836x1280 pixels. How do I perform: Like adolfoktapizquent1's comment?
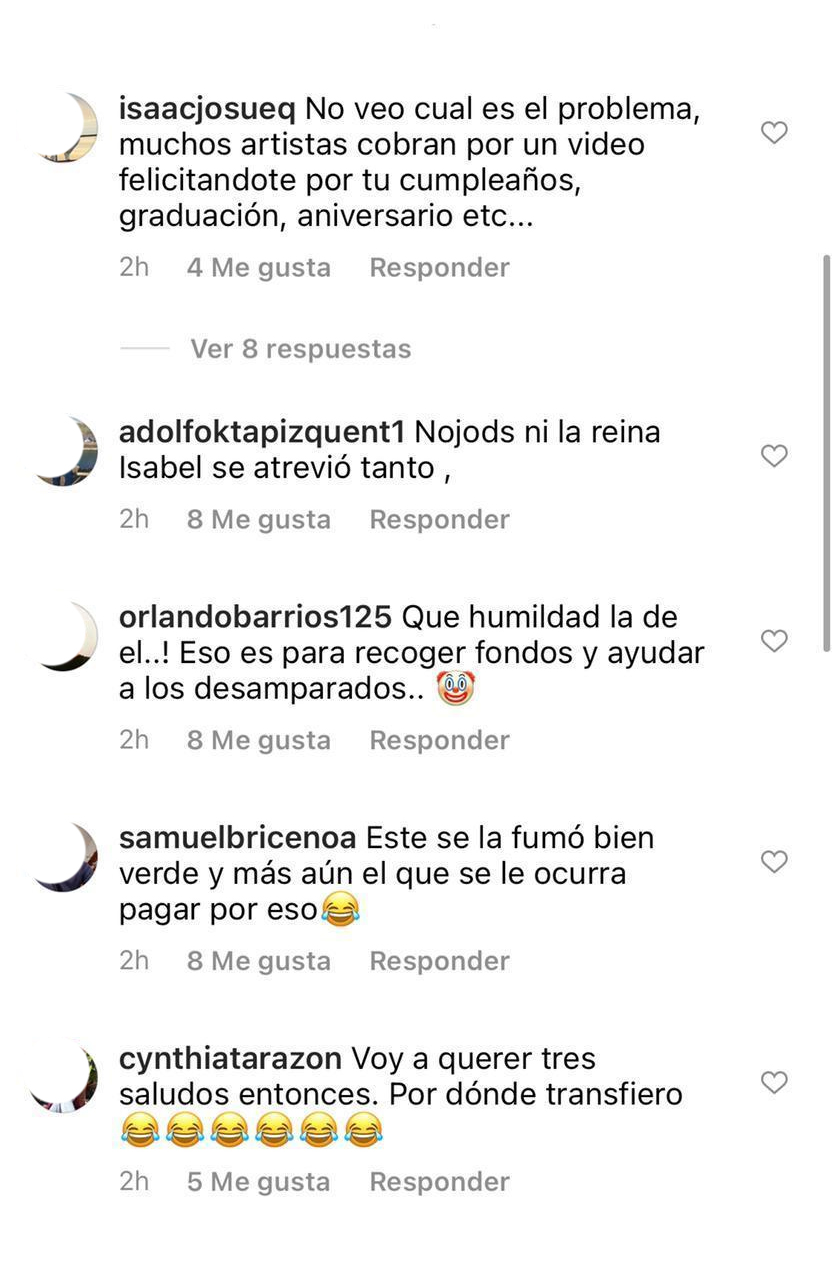pos(774,456)
